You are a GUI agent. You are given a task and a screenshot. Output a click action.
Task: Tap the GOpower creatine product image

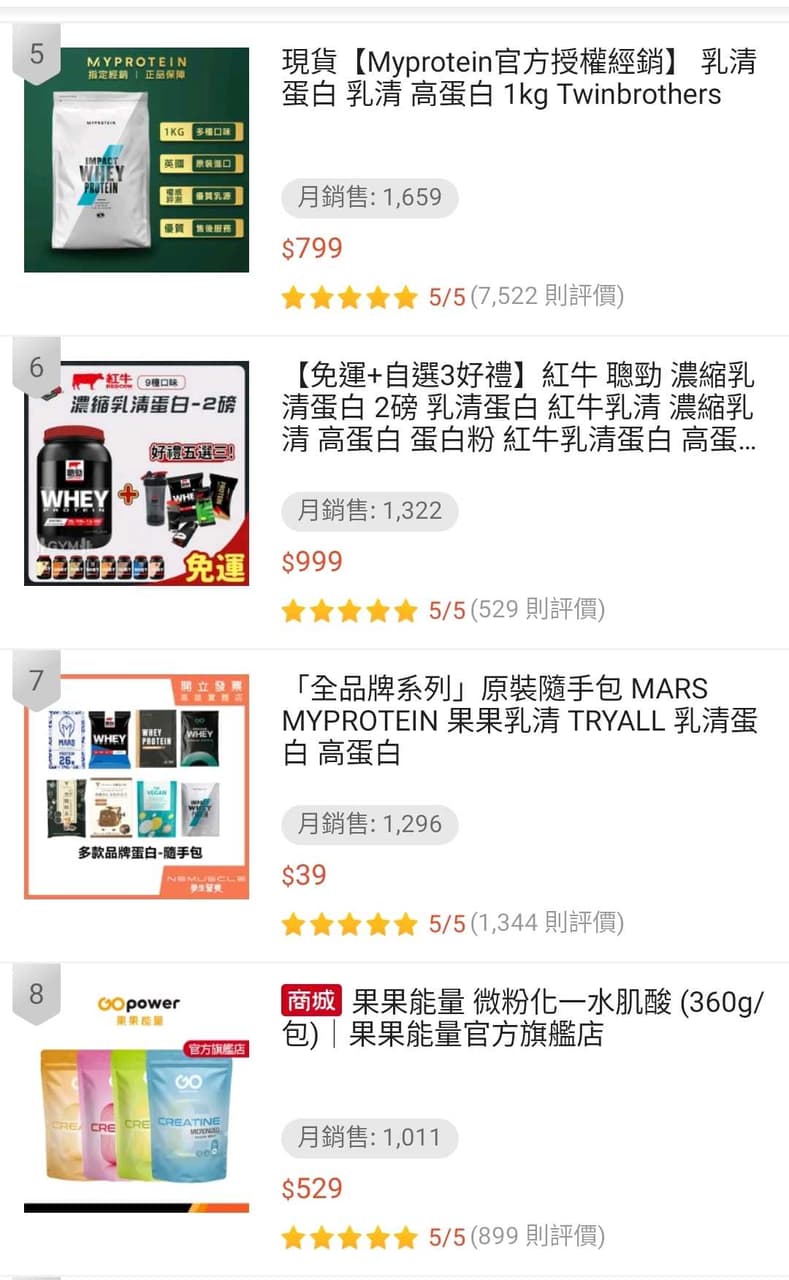[x=136, y=1098]
